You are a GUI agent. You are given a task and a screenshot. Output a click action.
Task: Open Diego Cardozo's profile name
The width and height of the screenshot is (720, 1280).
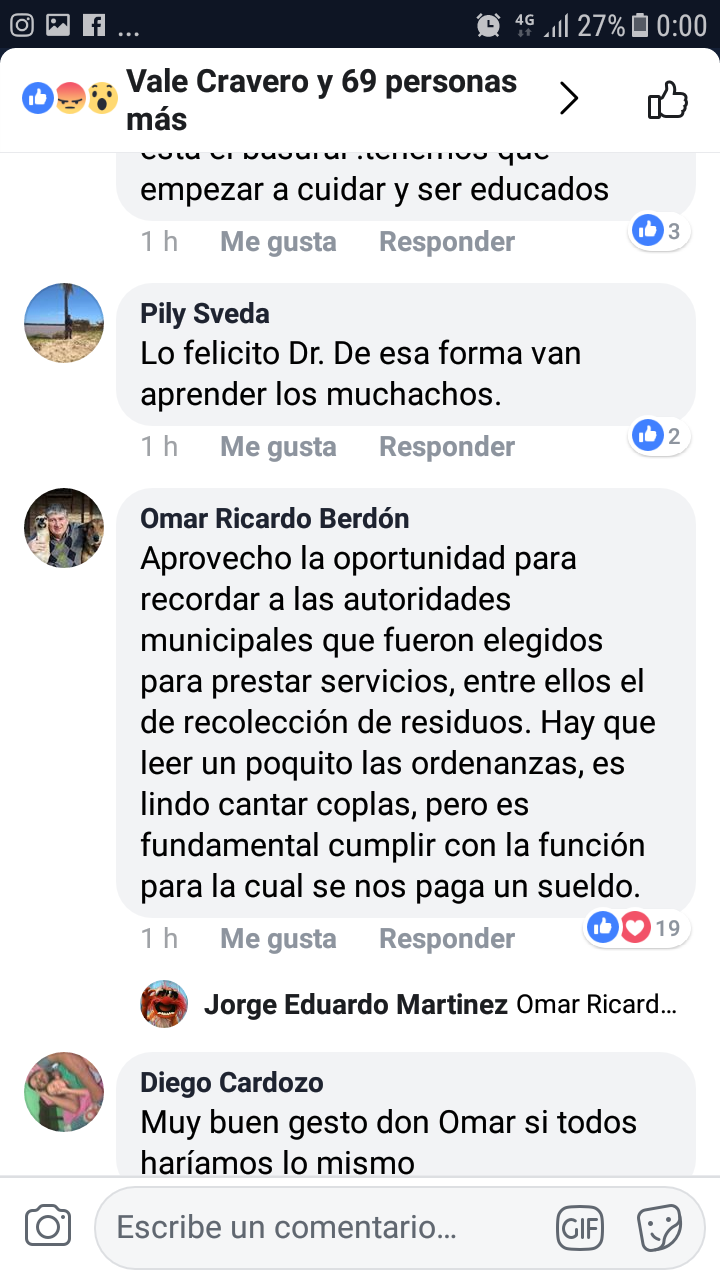pyautogui.click(x=232, y=1082)
